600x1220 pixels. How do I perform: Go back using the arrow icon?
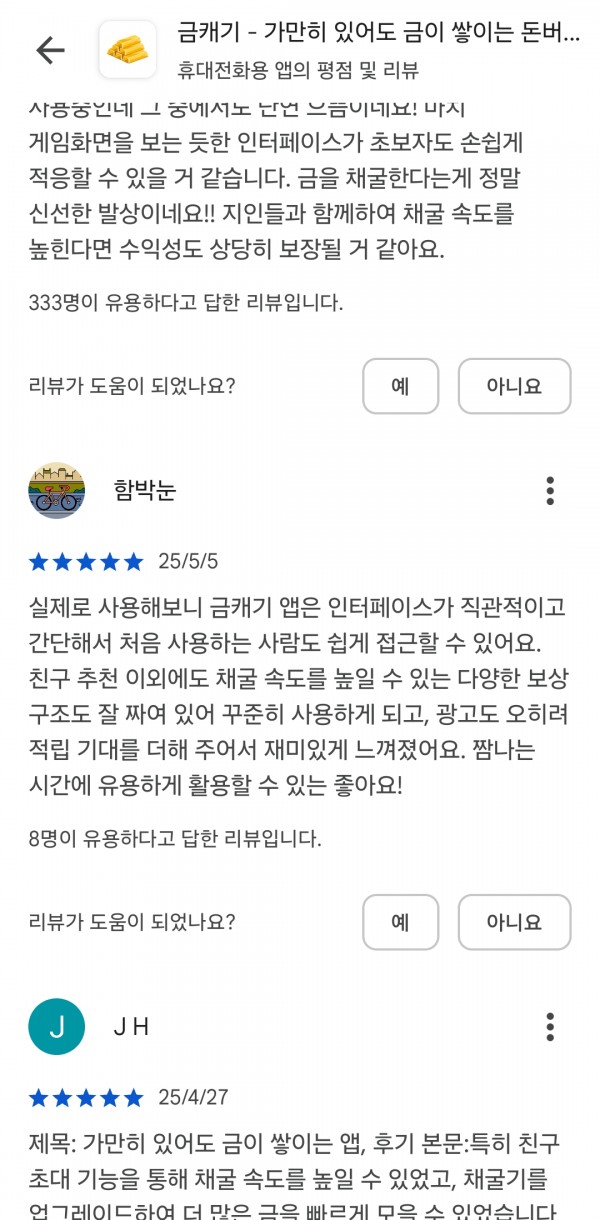50,50
